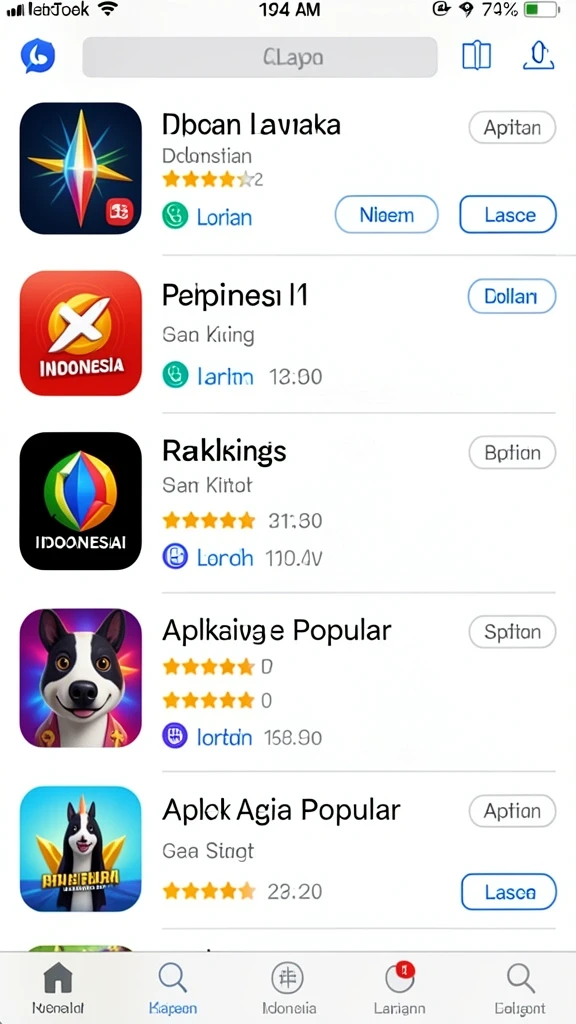The image size is (576, 1024).
Task: Switch to the Eoligont tab
Action: [x=520, y=989]
